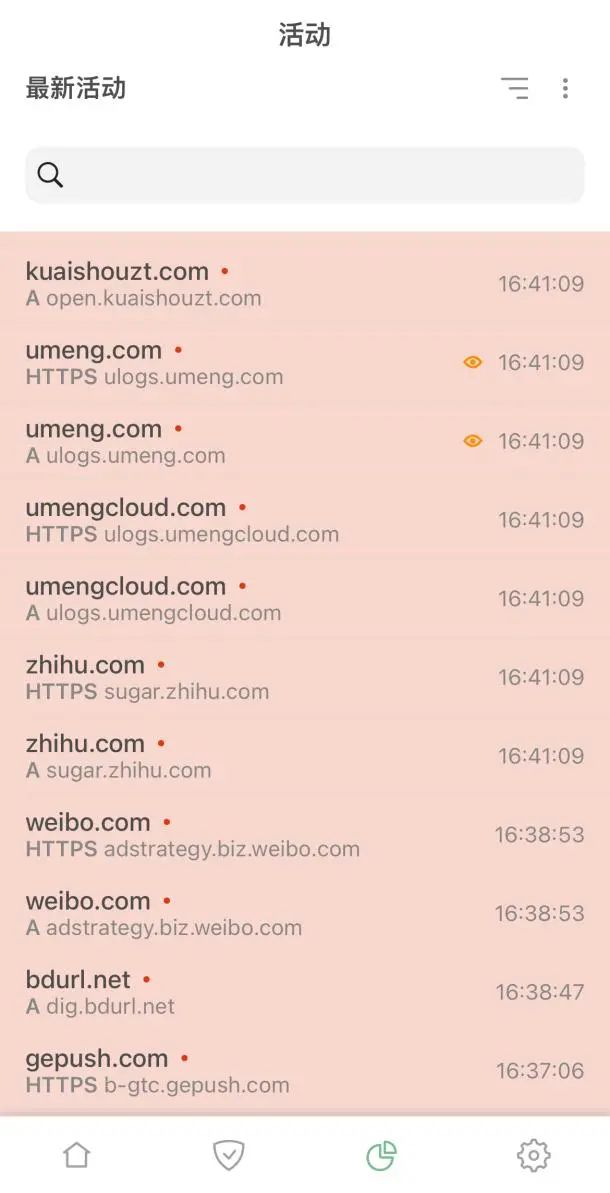This screenshot has width=610, height=1193.
Task: Go to the settings gear tab
Action: pos(533,1156)
